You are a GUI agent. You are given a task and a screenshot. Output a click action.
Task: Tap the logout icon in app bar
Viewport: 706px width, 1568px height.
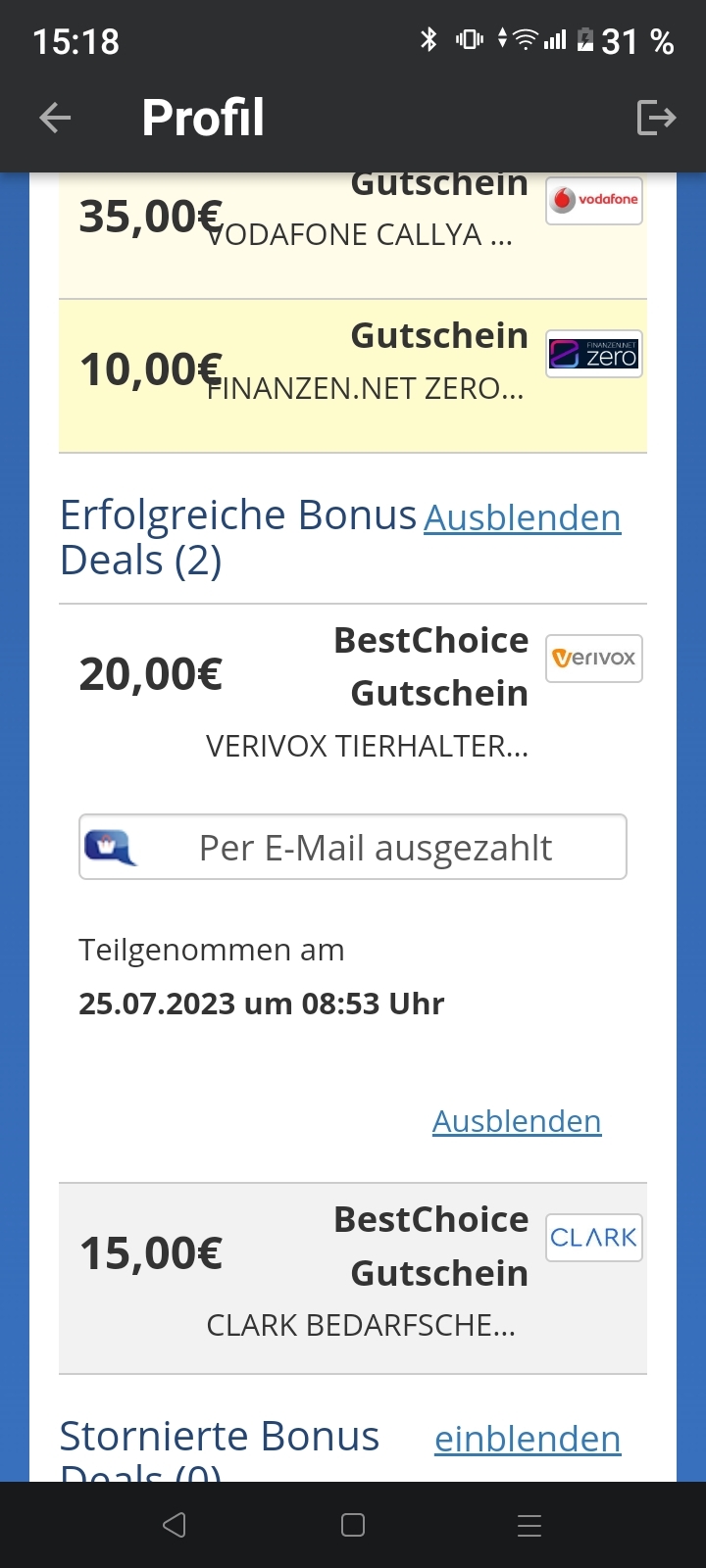[656, 118]
